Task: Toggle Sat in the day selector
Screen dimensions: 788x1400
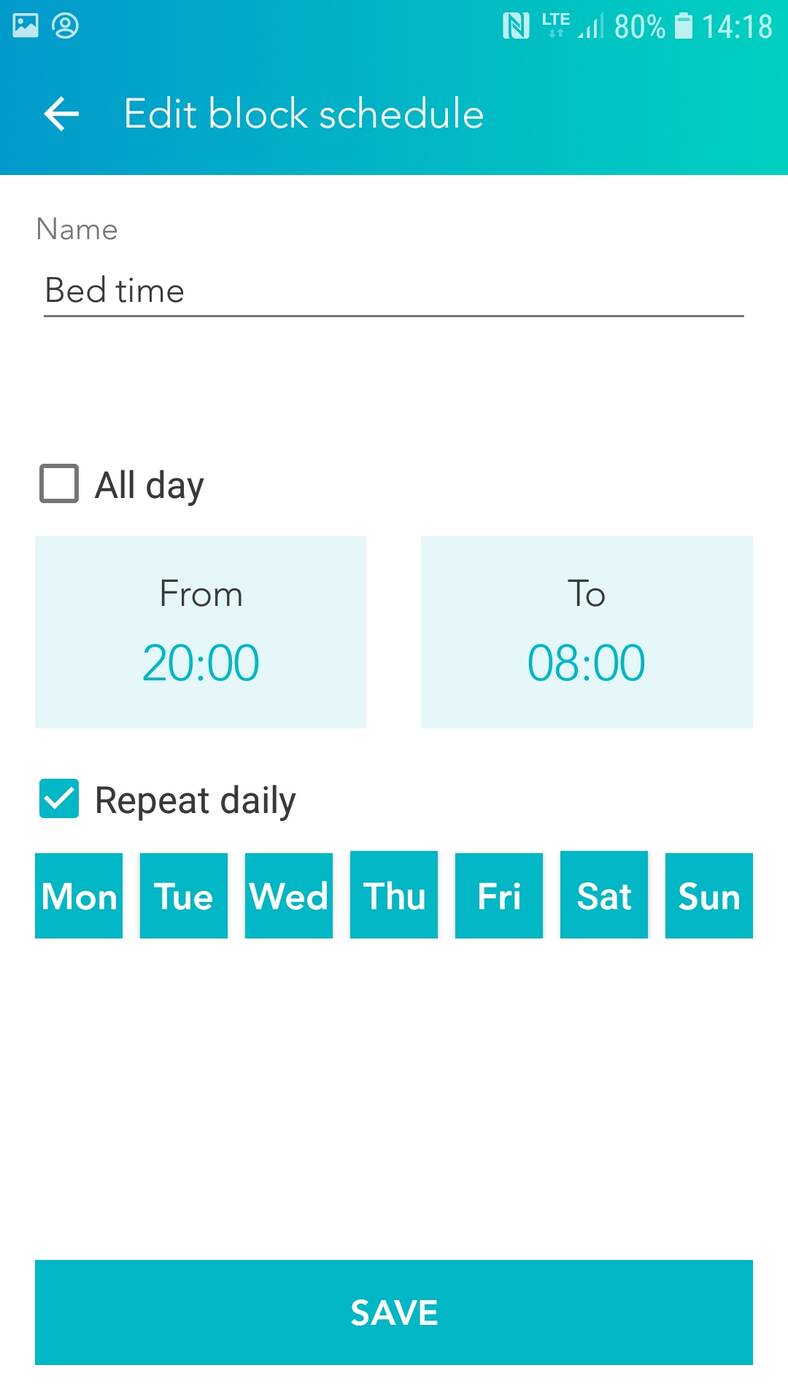Action: tap(604, 896)
